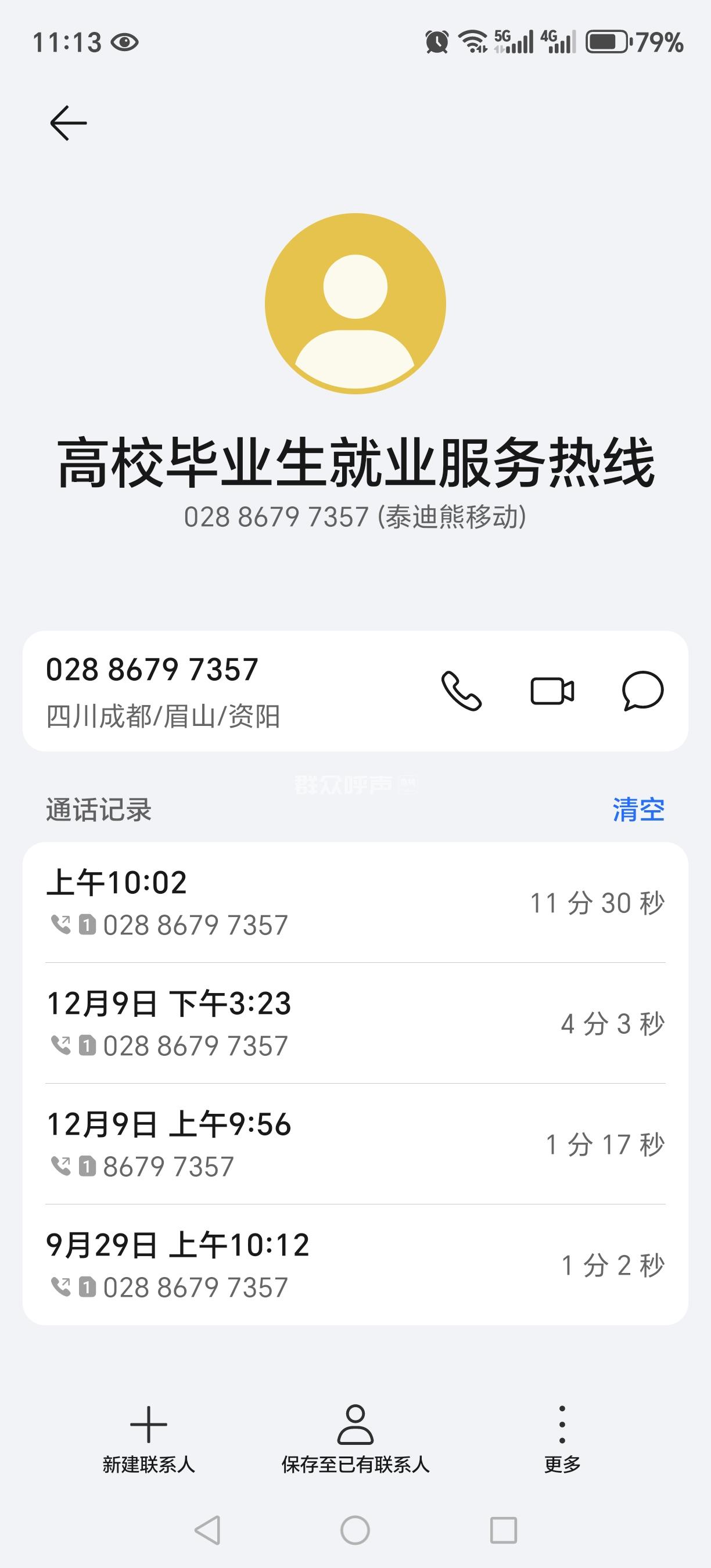This screenshot has height=1568, width=711.
Task: Clear call records with 清空
Action: [x=638, y=810]
